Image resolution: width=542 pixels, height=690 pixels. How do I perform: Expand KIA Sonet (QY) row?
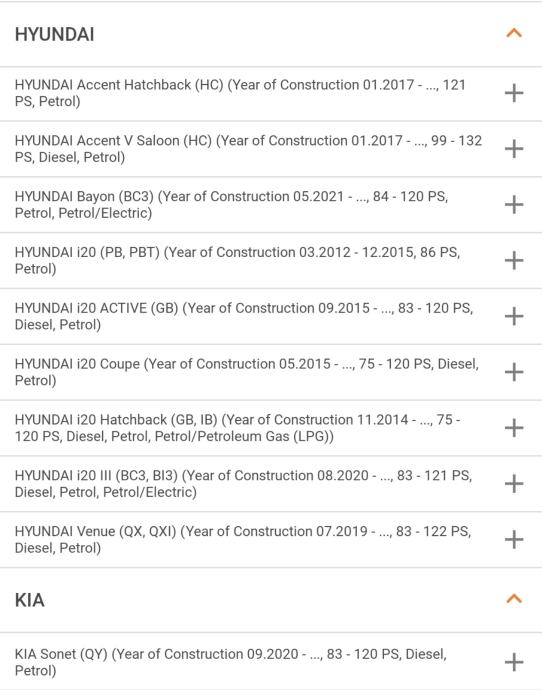coord(514,662)
